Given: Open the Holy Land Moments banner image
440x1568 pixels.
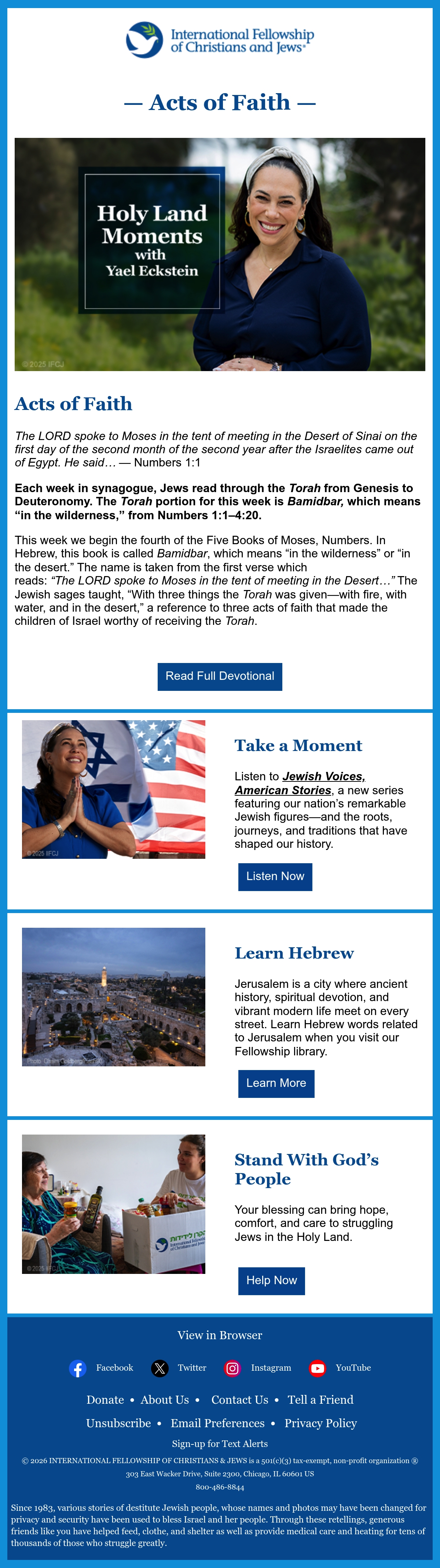Looking at the screenshot, I should 220,254.
